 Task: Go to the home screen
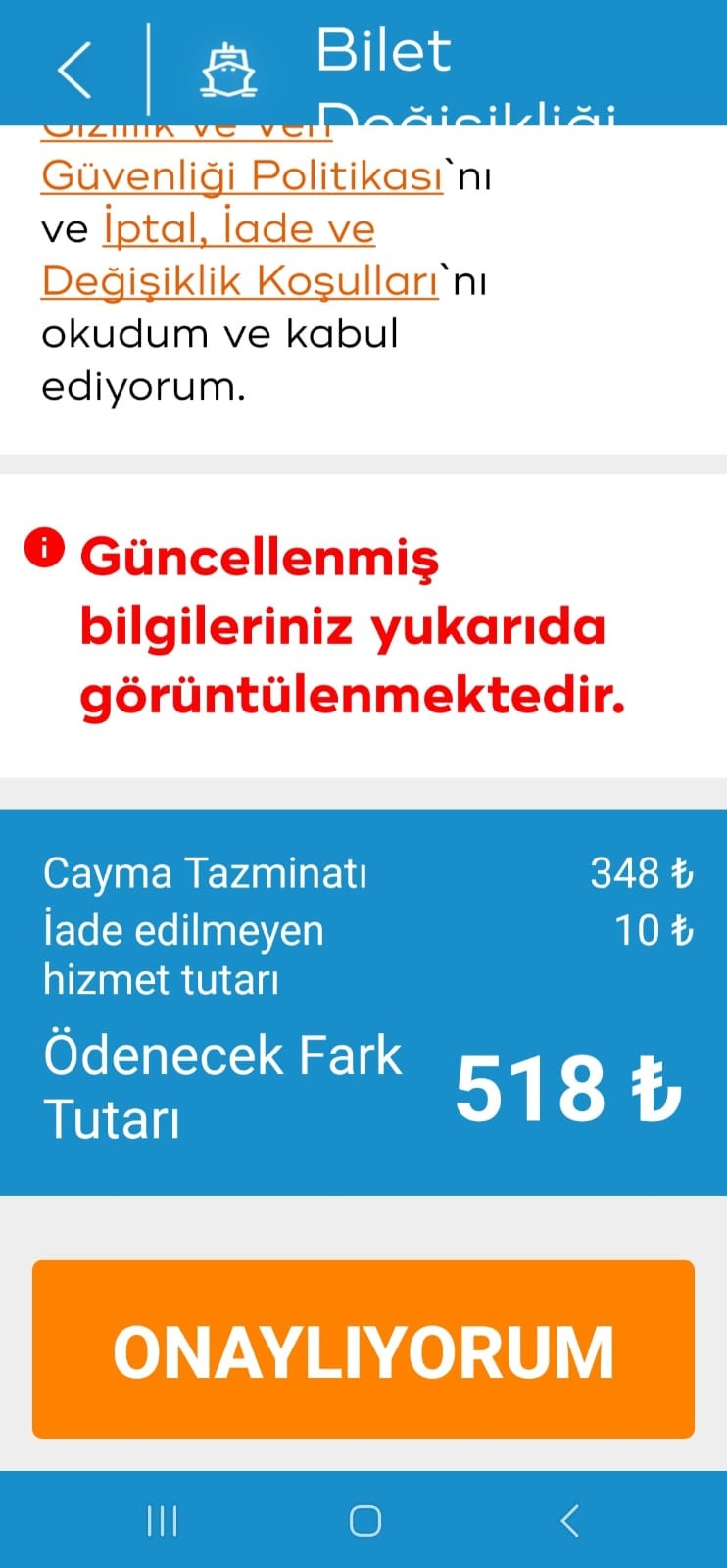[x=364, y=1521]
